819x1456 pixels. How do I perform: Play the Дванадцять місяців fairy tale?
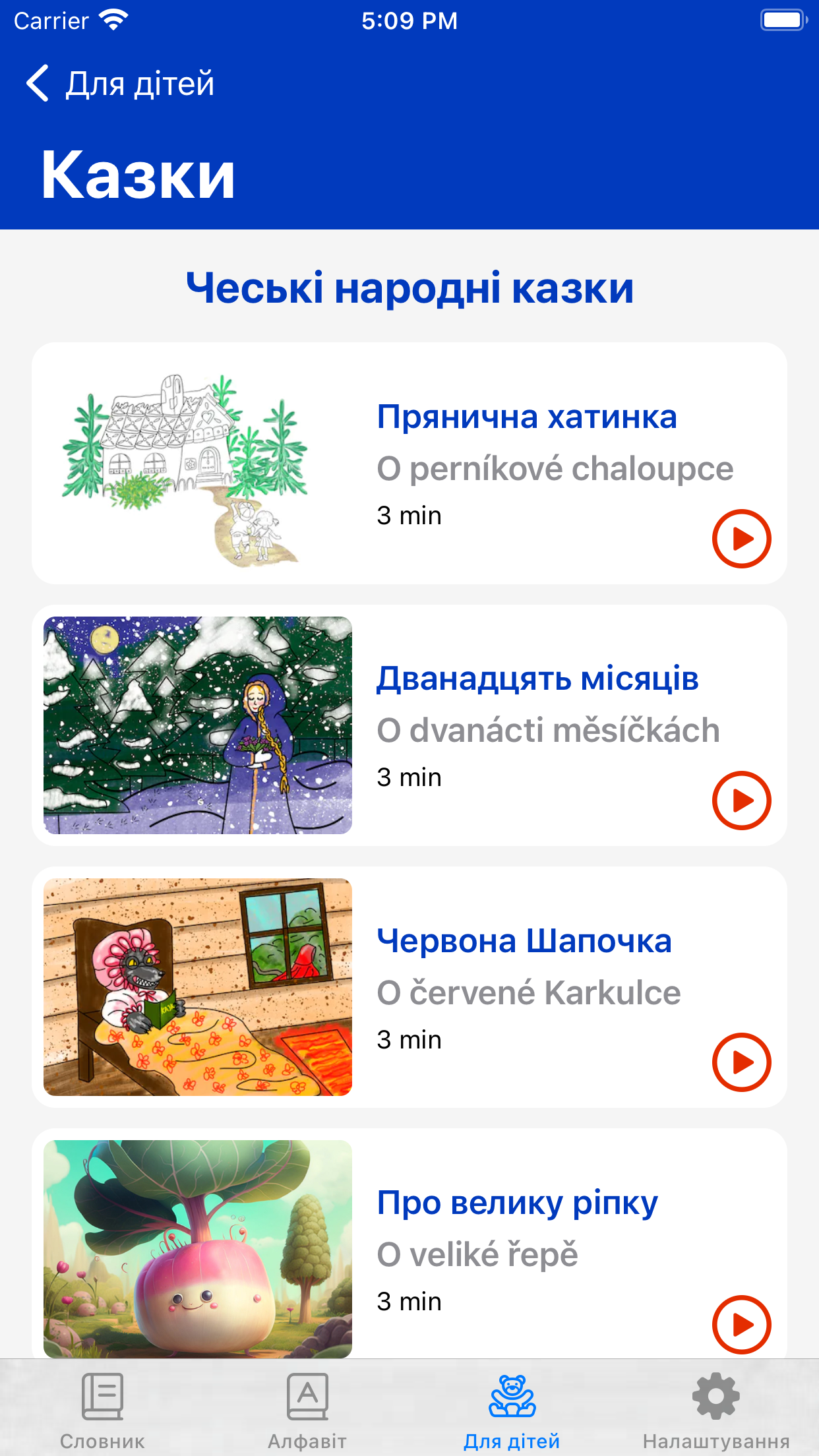741,800
